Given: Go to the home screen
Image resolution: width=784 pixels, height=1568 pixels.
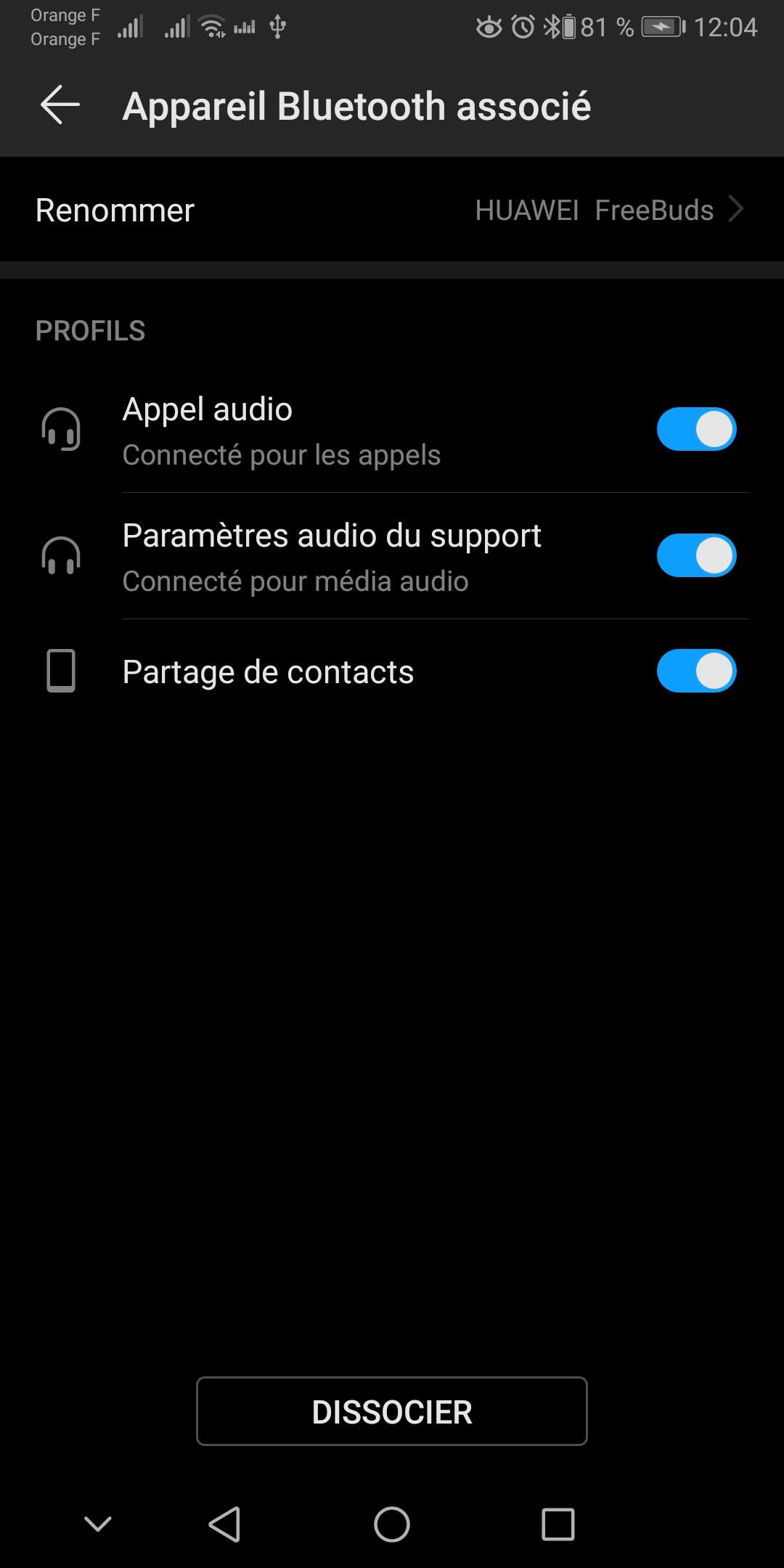Looking at the screenshot, I should pos(392,1524).
